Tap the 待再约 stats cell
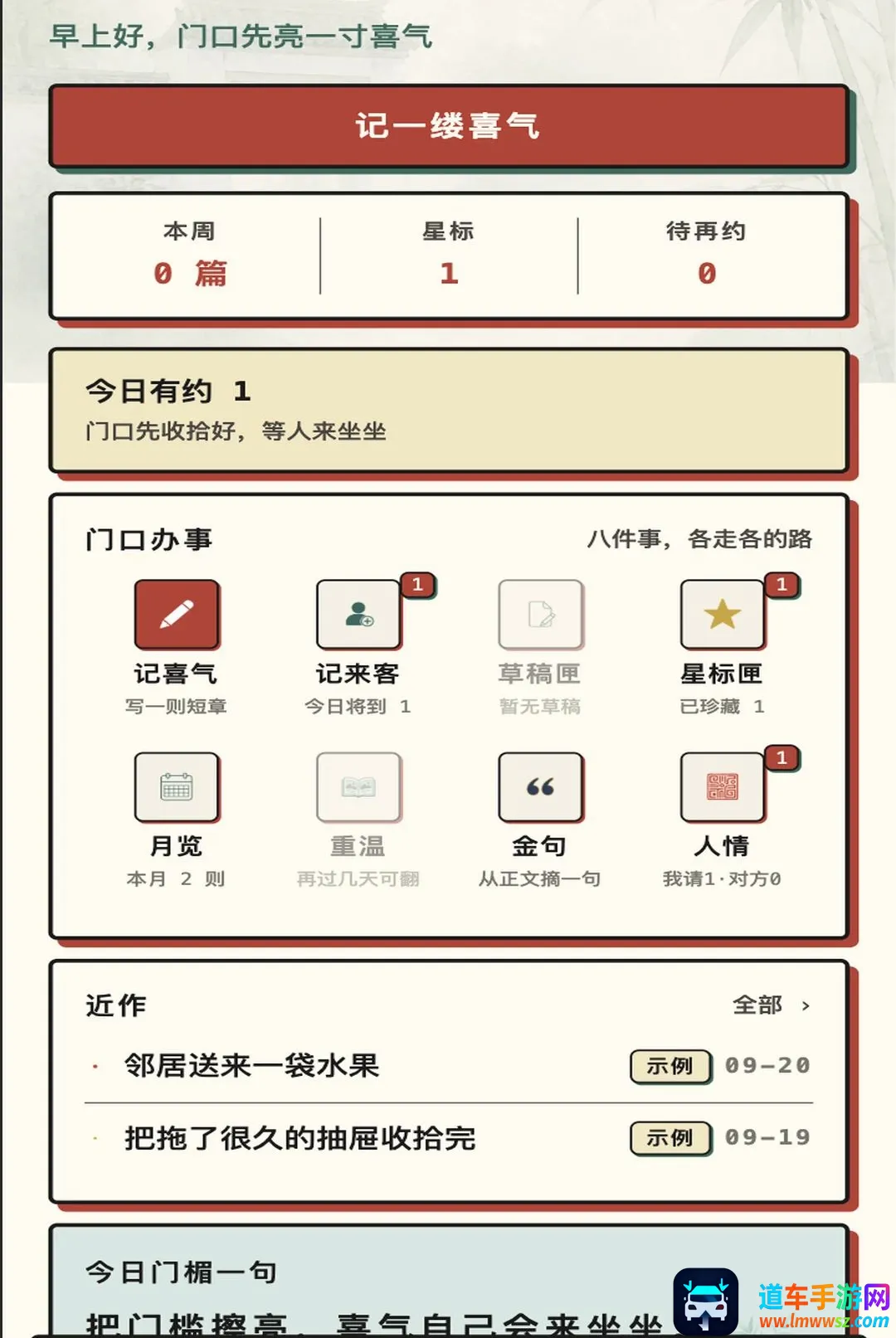 coord(707,255)
